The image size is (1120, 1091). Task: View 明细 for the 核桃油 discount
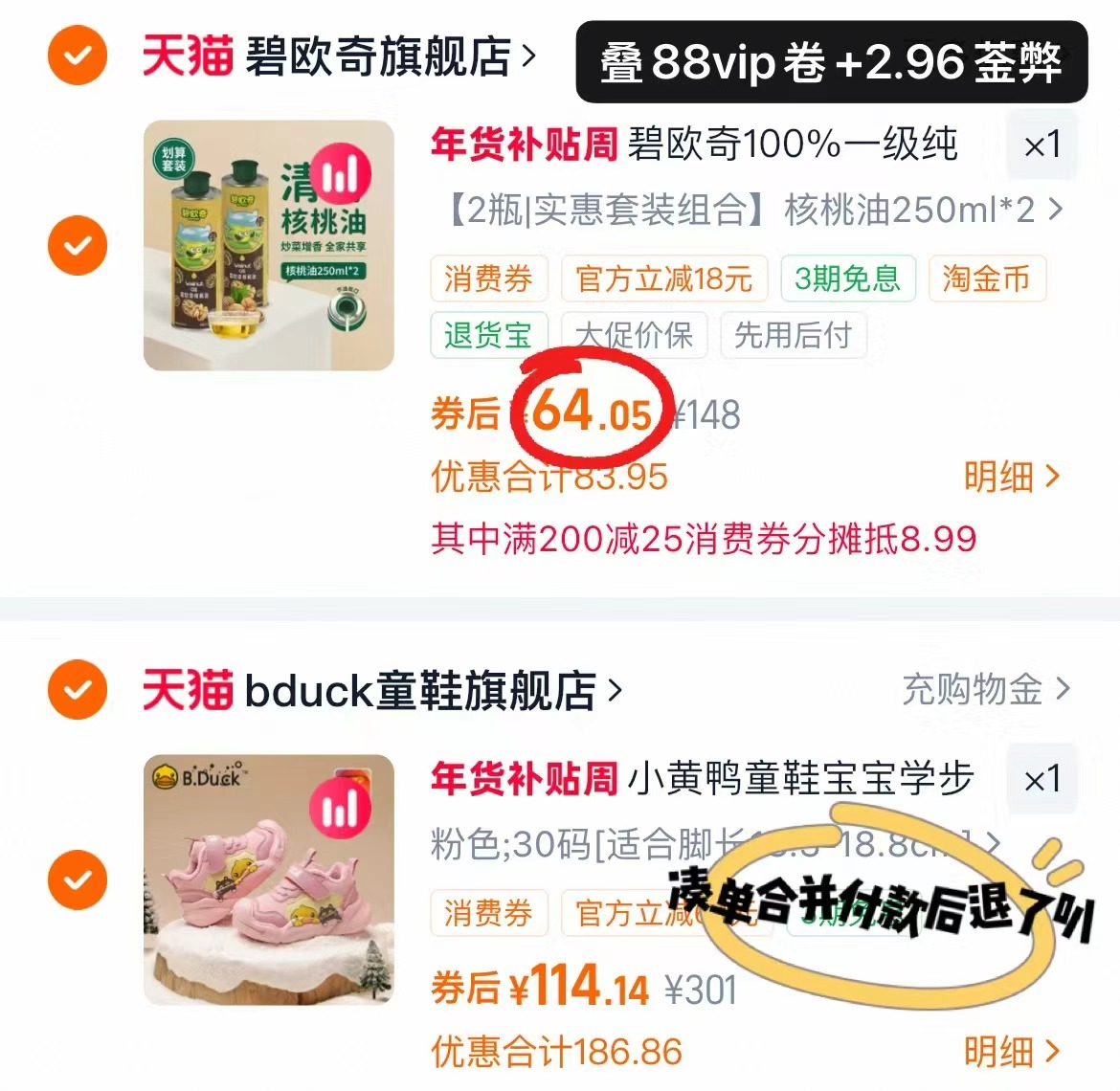[x=1012, y=476]
